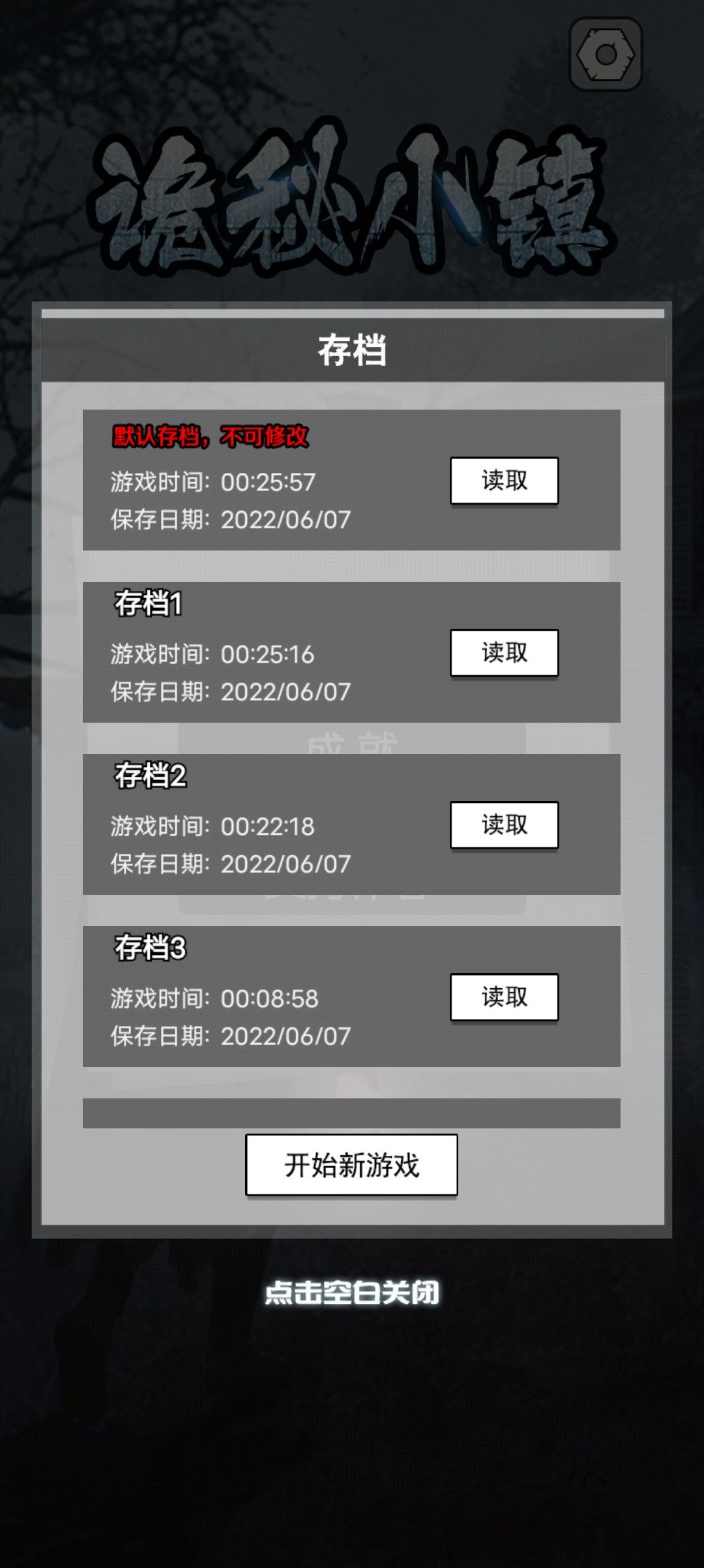Click the 存档 header bar
Viewport: 704px width, 1568px height.
[x=352, y=348]
